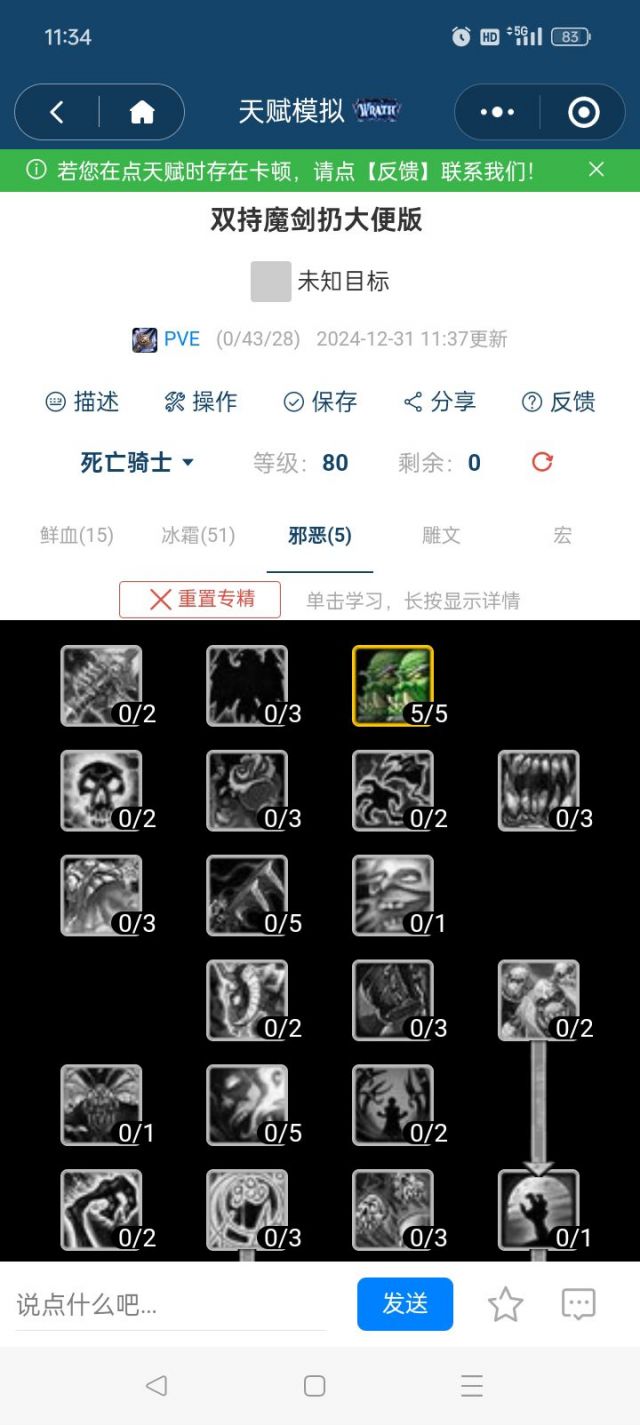
Task: Tap the 说点什么吧 comment field
Action: [170, 1305]
